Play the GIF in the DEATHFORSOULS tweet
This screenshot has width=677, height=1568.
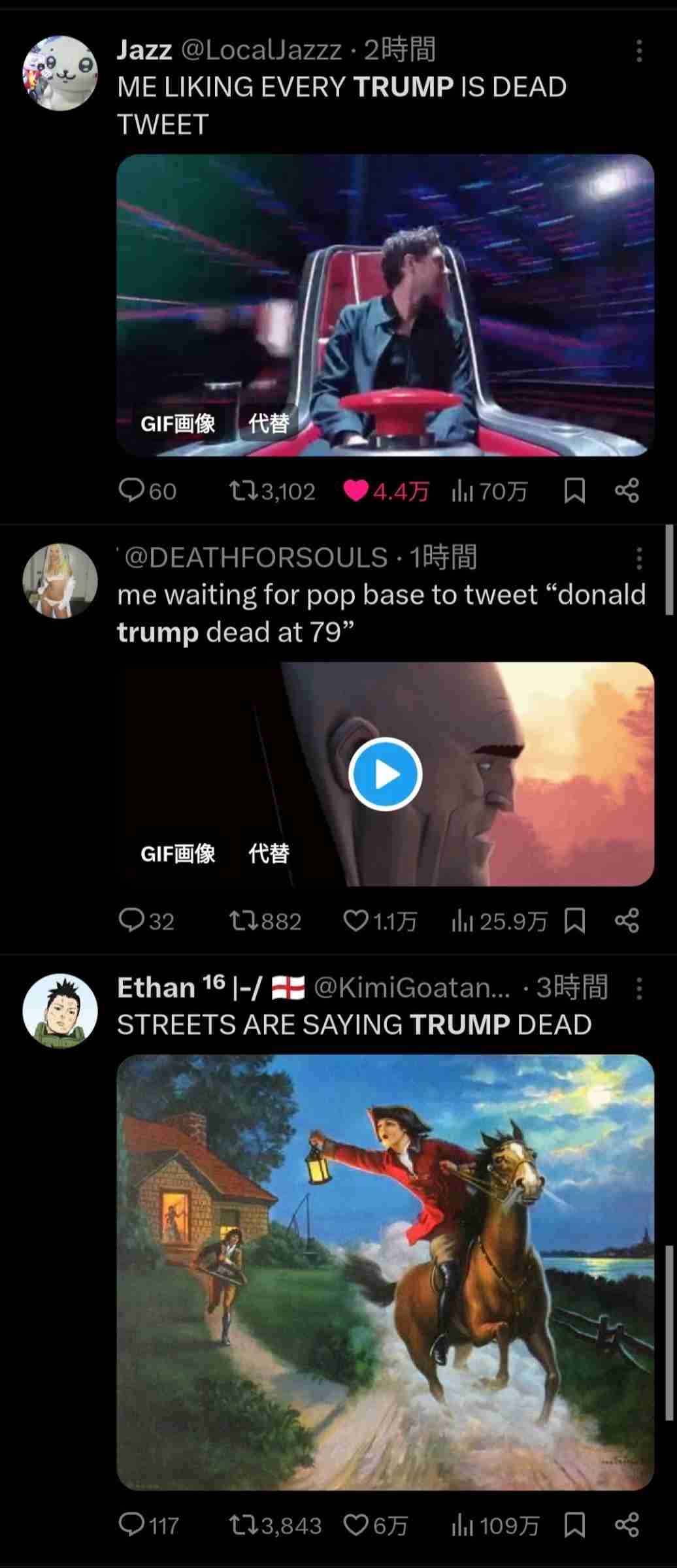point(385,774)
